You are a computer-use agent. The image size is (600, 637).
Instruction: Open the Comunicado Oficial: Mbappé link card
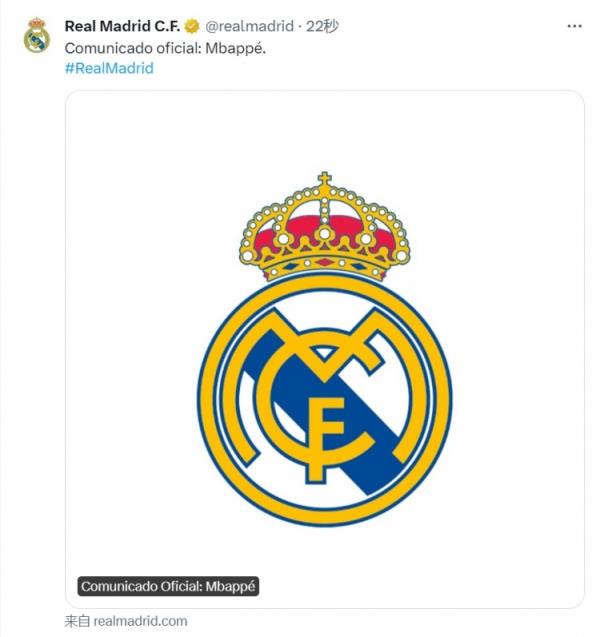click(x=324, y=350)
